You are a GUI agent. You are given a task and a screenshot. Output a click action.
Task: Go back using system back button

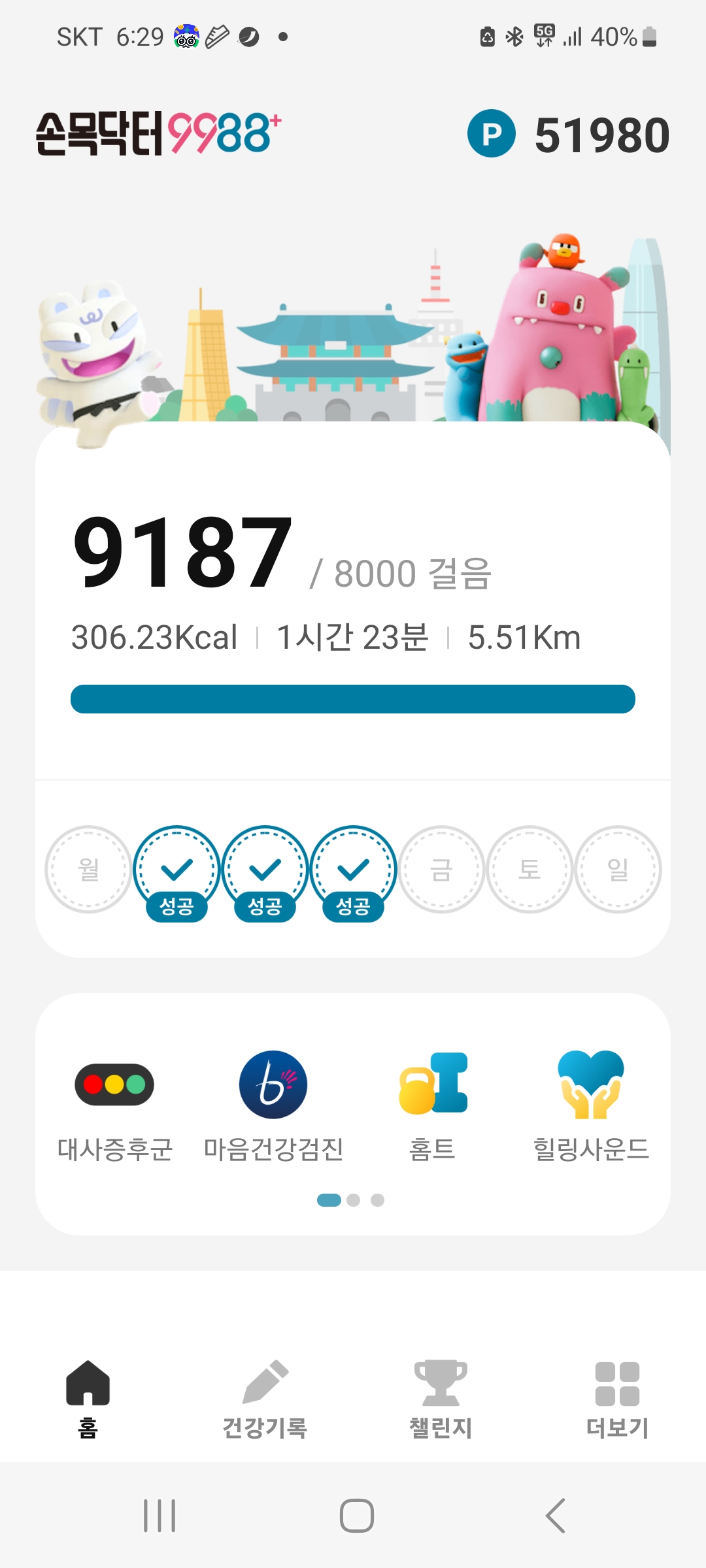coord(555,1516)
